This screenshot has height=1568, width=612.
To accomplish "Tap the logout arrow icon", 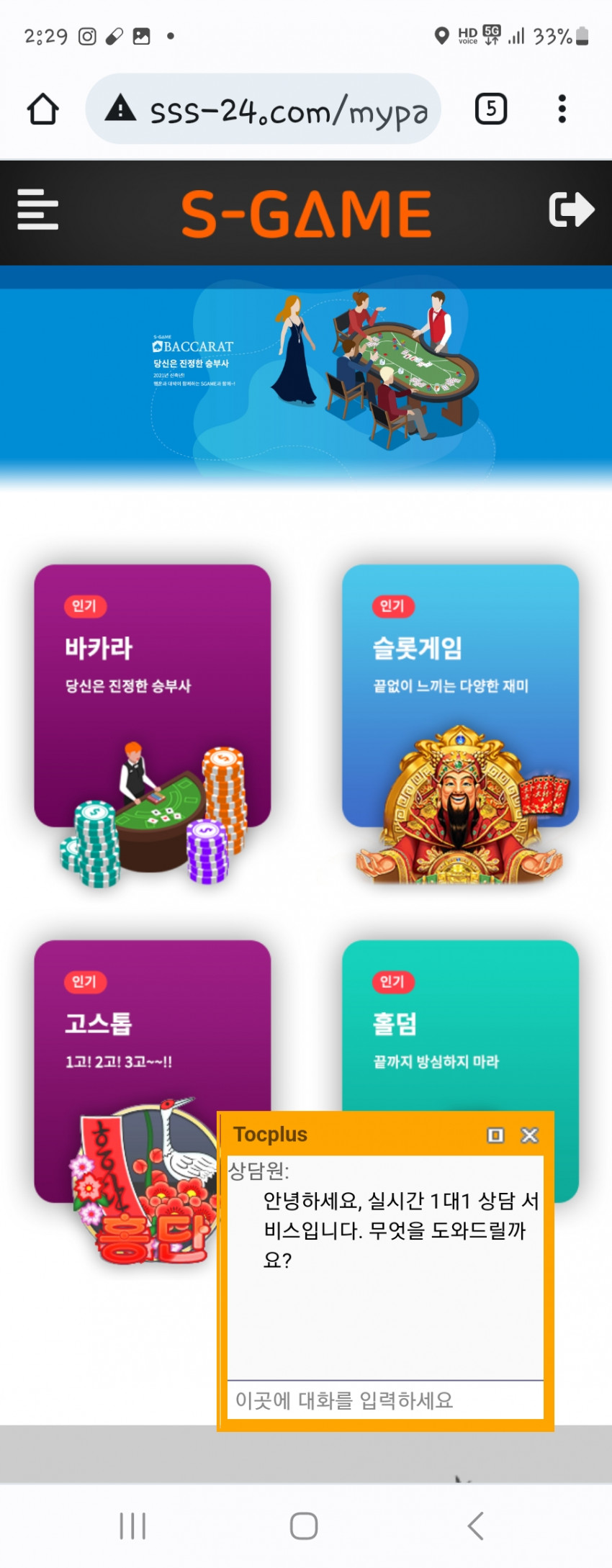I will point(571,209).
